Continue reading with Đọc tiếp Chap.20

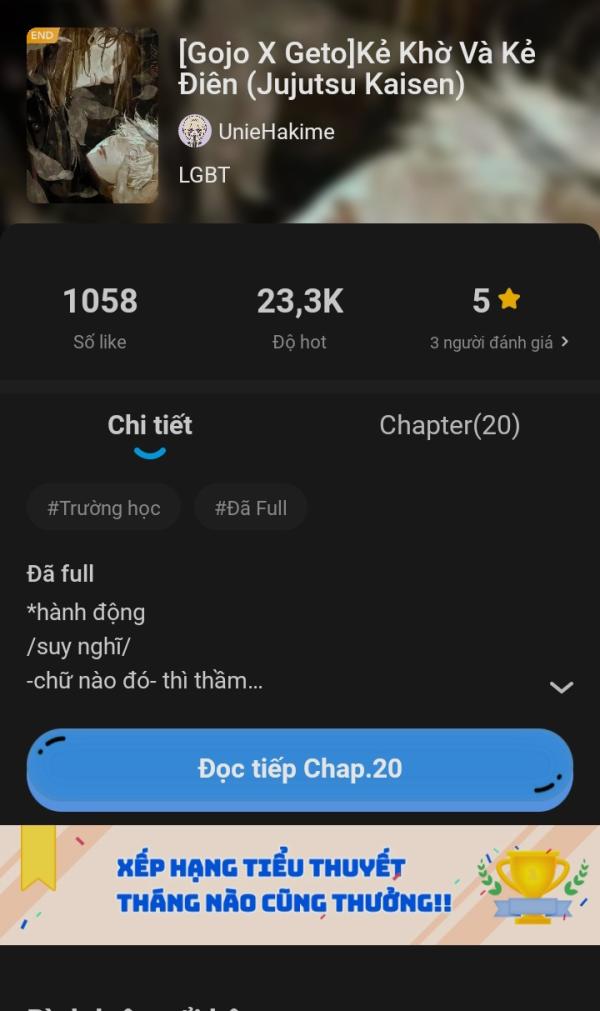[300, 769]
